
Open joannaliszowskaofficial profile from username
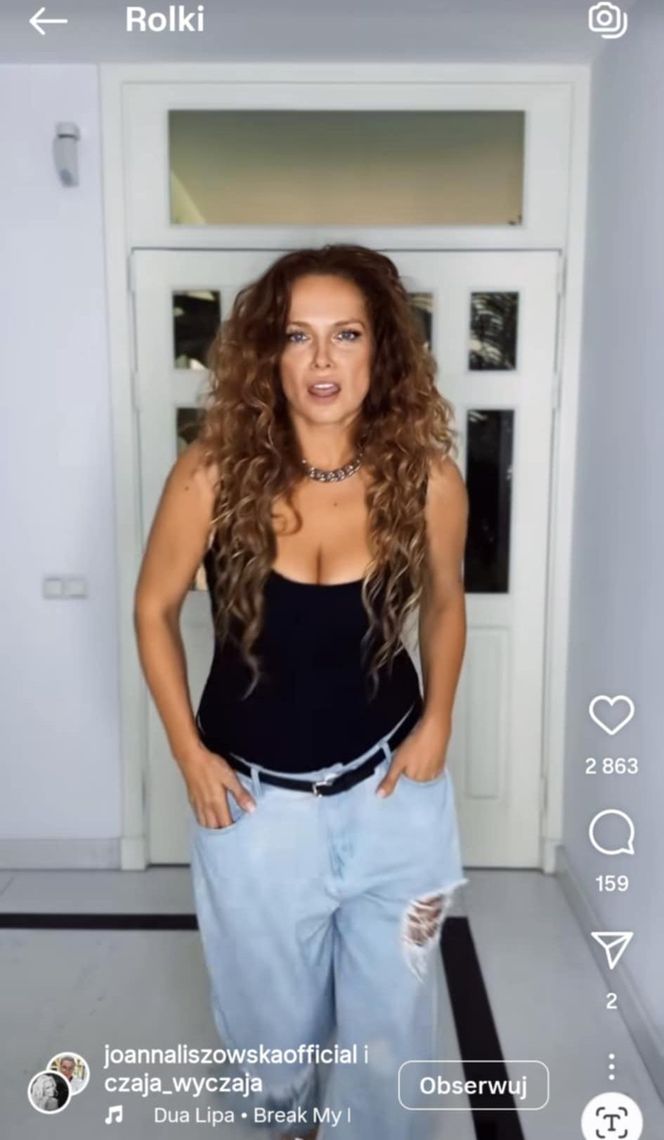tap(230, 1055)
